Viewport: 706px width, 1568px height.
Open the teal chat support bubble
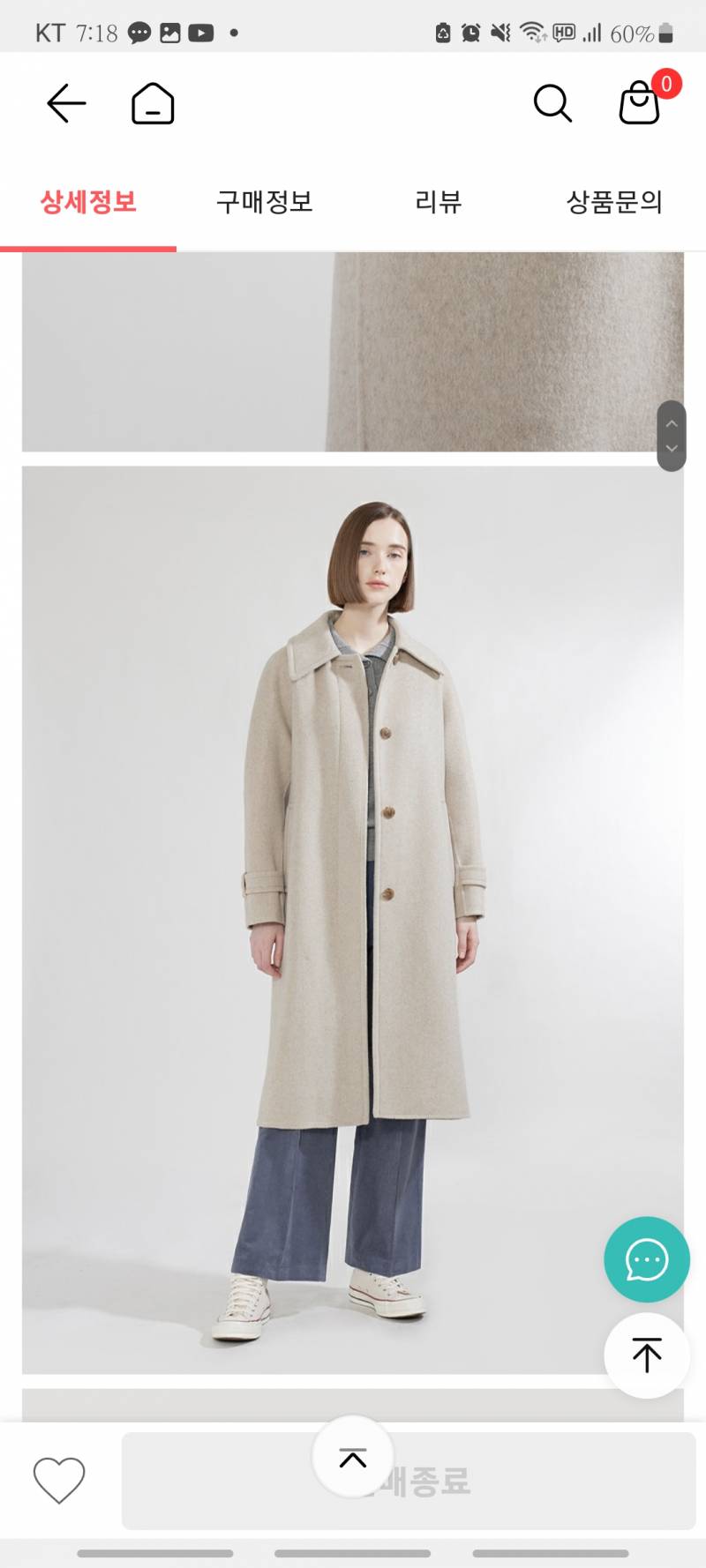coord(646,1259)
